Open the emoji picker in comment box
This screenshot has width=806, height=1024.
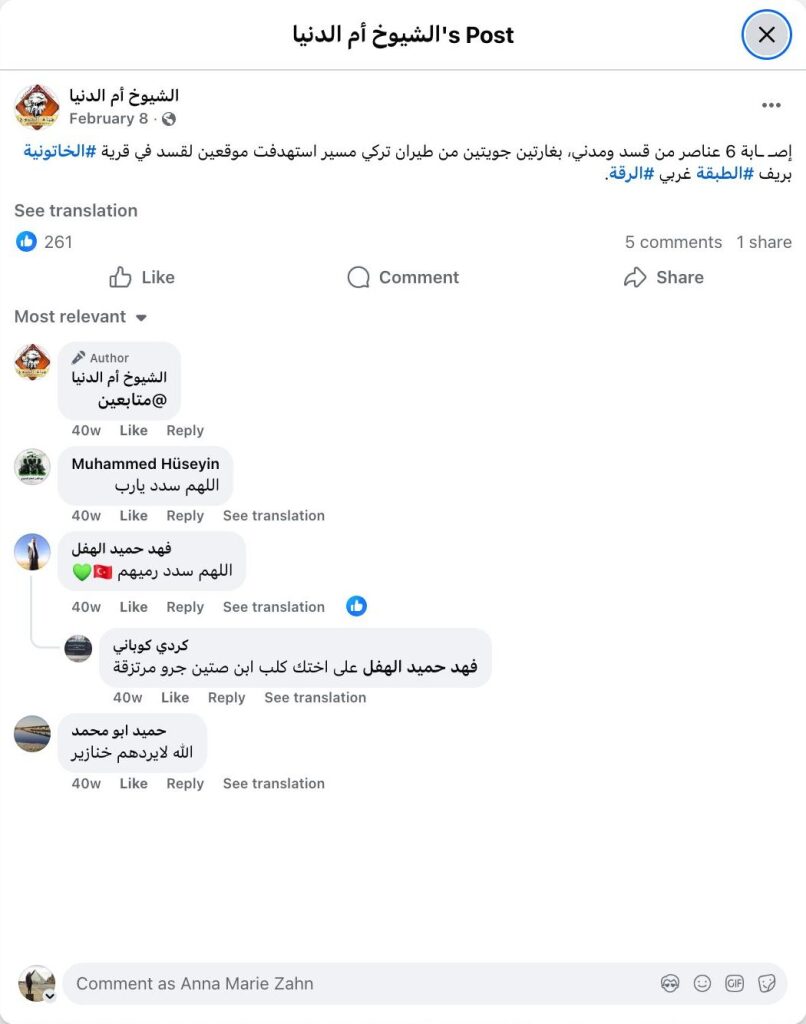pyautogui.click(x=702, y=984)
